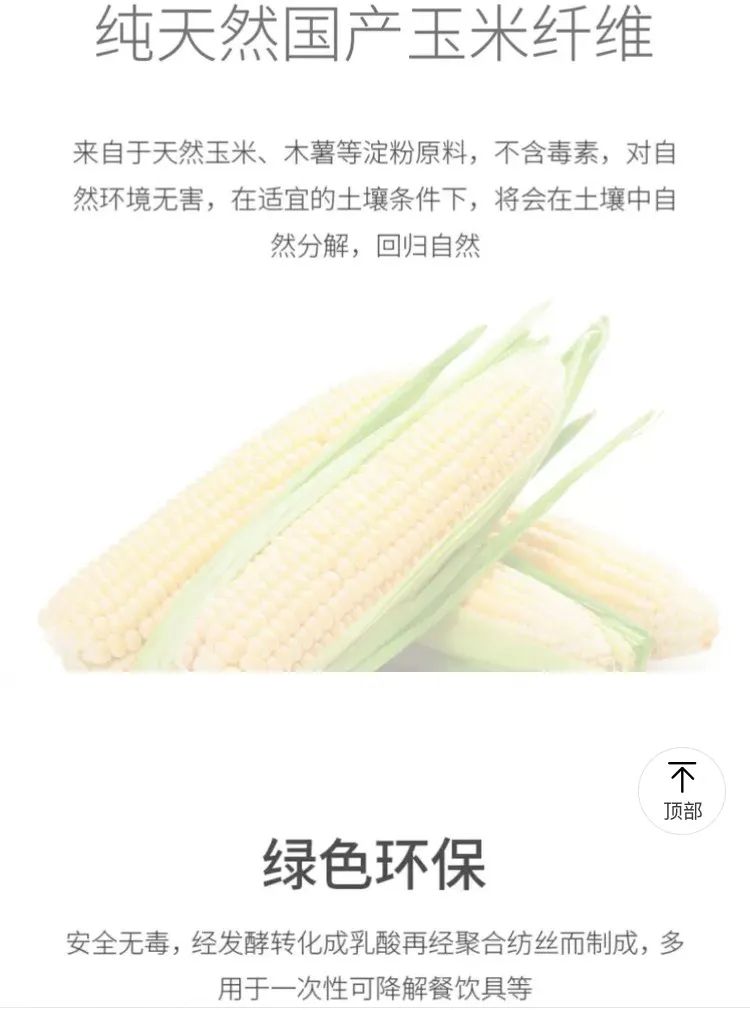The image size is (750, 1010).
Task: Tap the 顶部 back-to-top button
Action: 682,791
